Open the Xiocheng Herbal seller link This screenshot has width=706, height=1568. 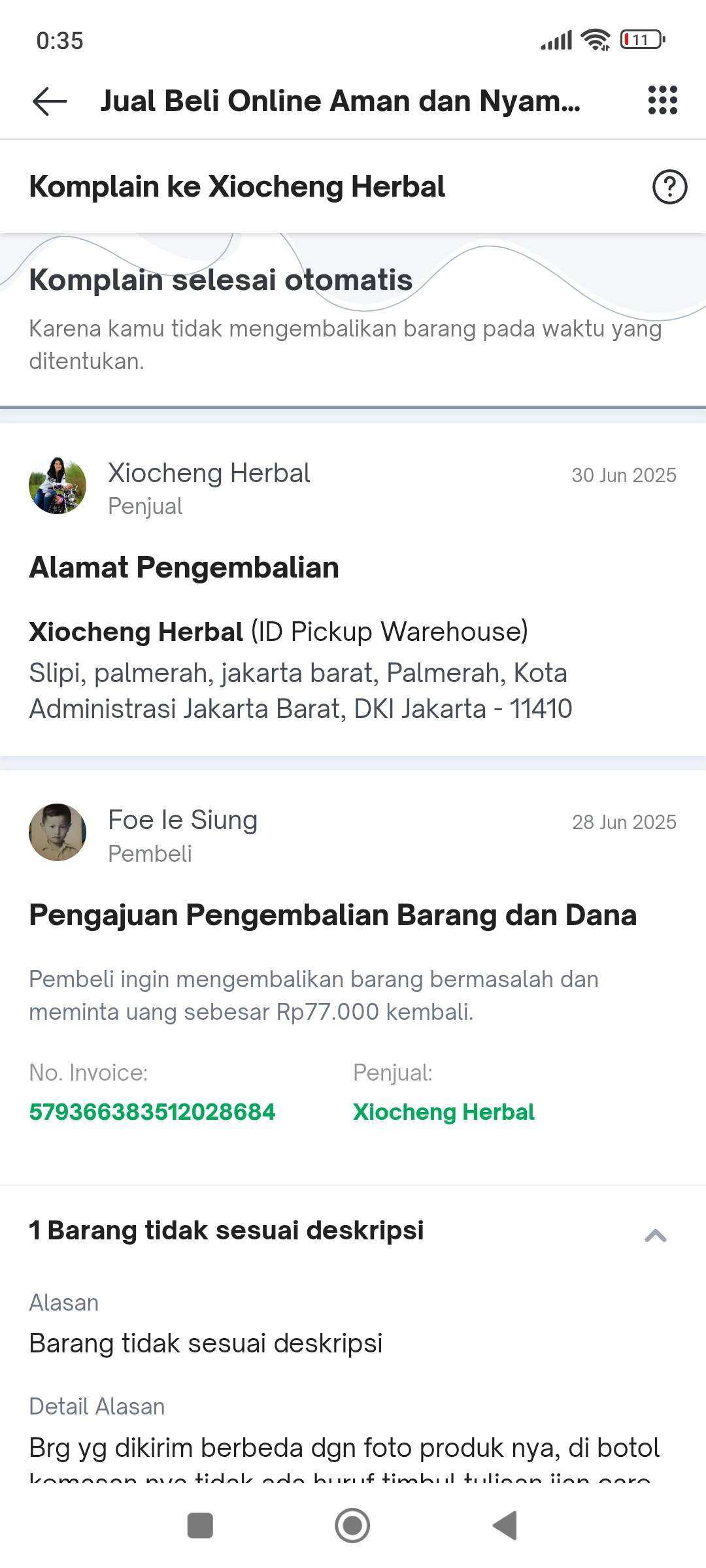[x=444, y=1111]
